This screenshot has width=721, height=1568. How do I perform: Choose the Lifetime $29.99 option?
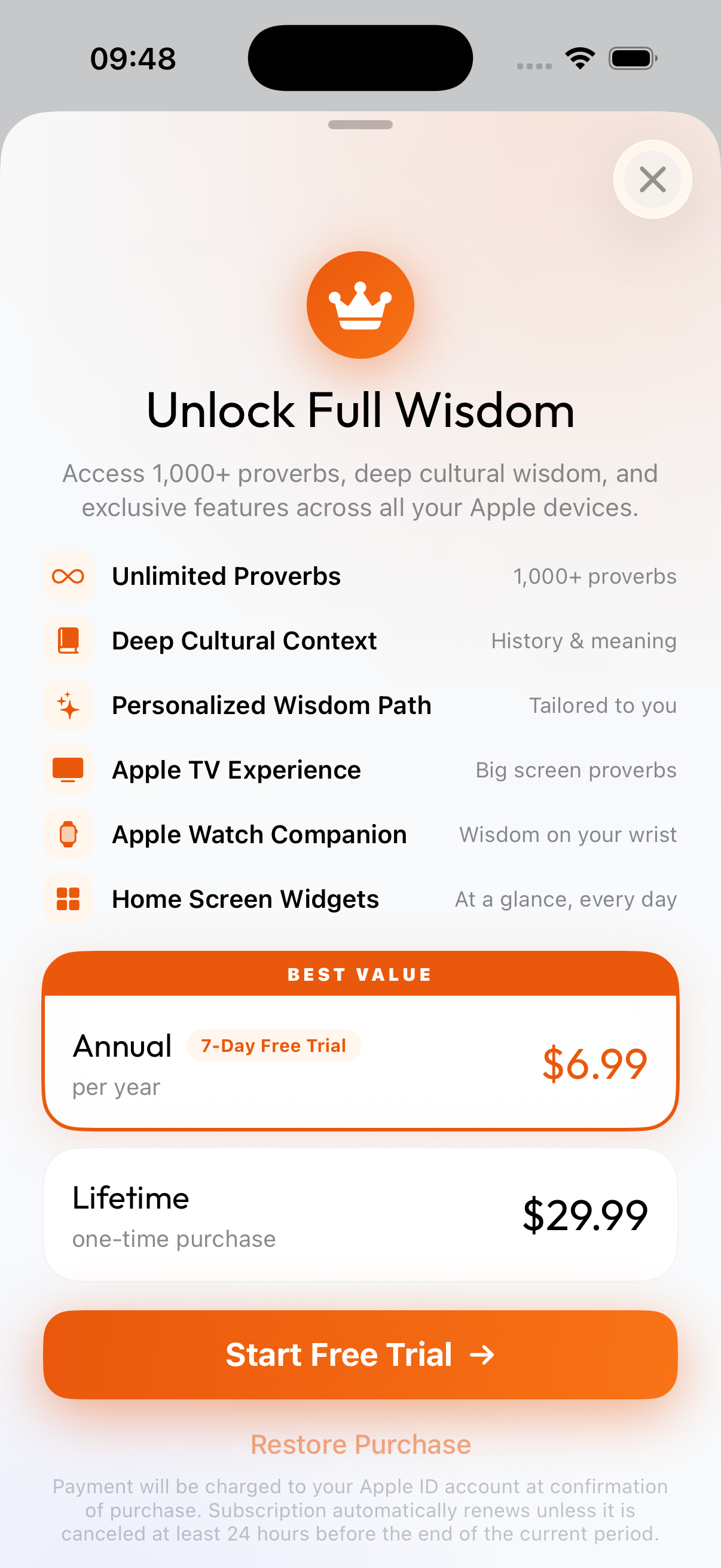click(360, 1215)
